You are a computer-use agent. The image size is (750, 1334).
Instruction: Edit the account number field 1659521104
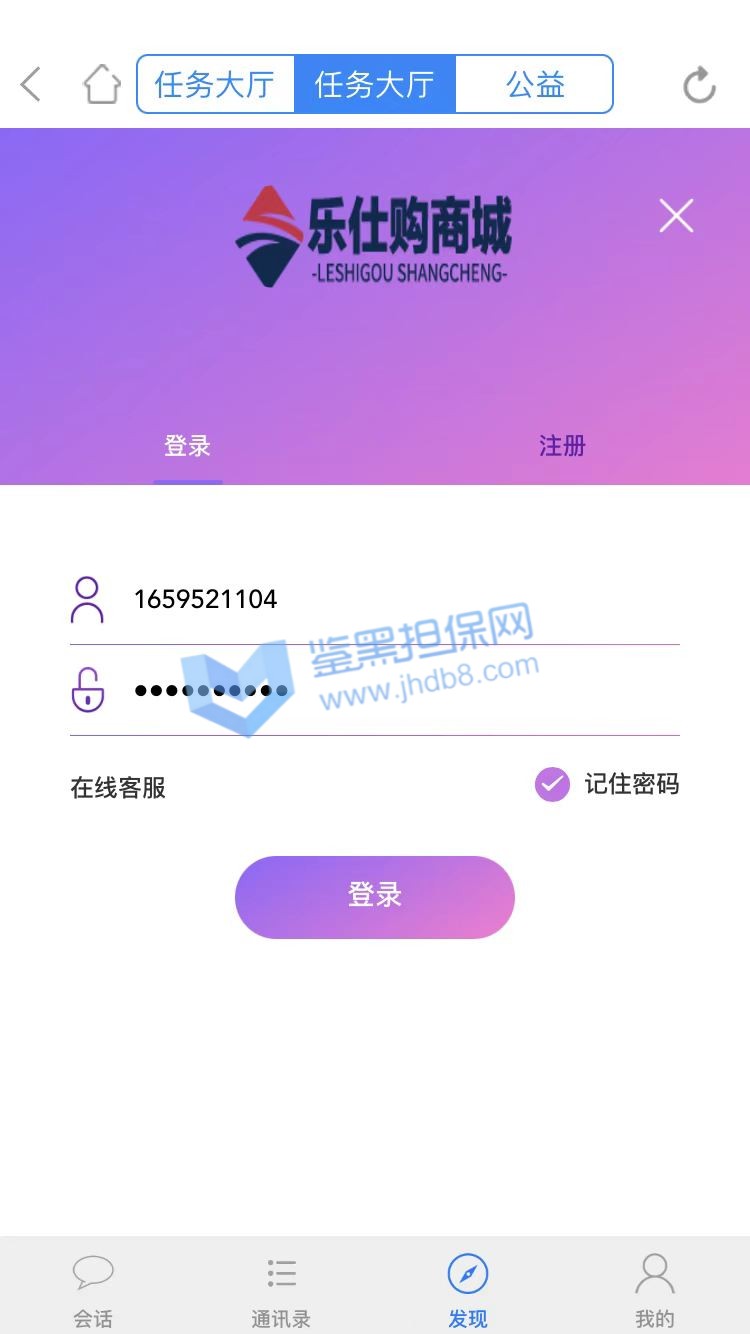400,599
